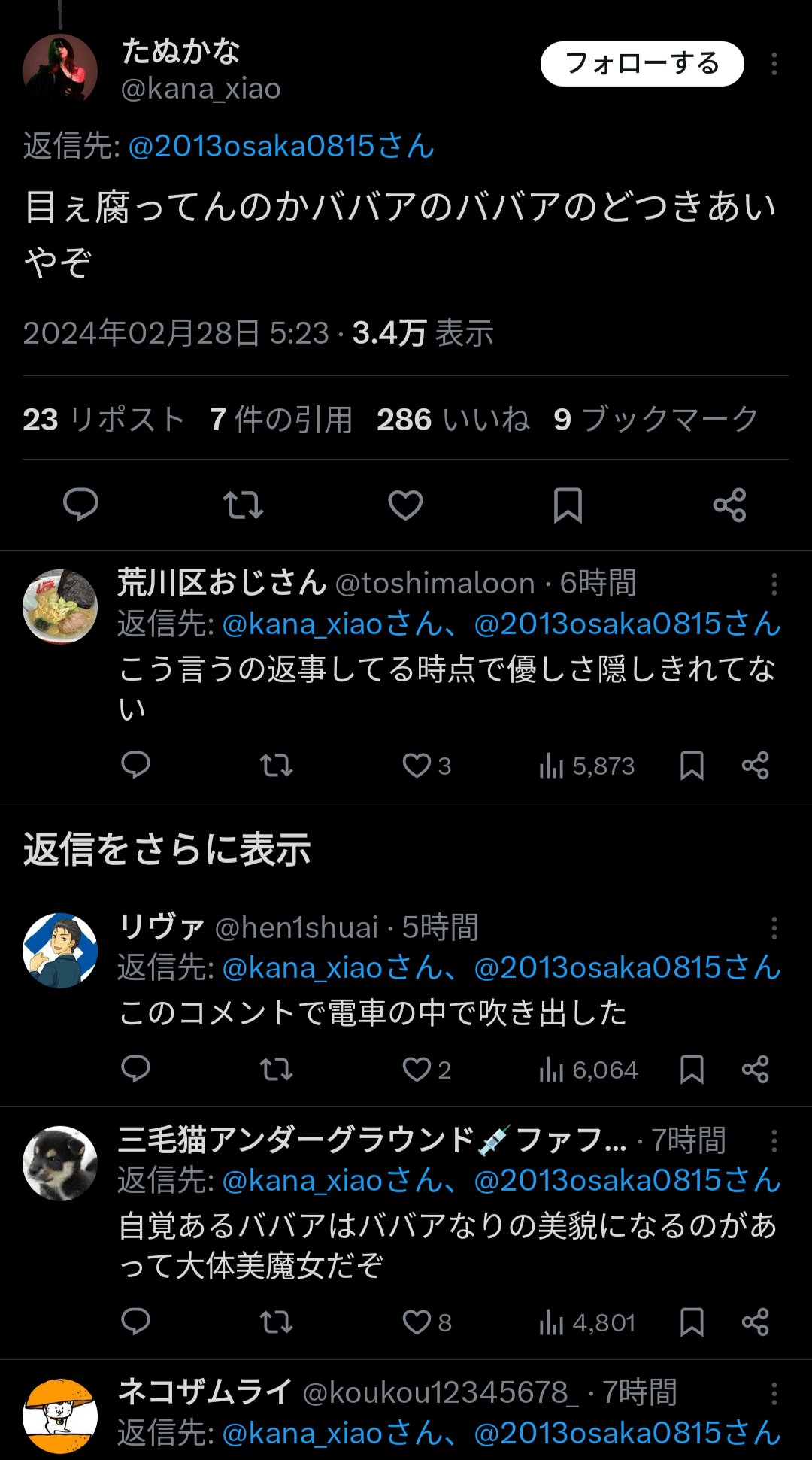This screenshot has height=1460, width=812.
Task: Repost リヴァ's reply
Action: 276,1070
